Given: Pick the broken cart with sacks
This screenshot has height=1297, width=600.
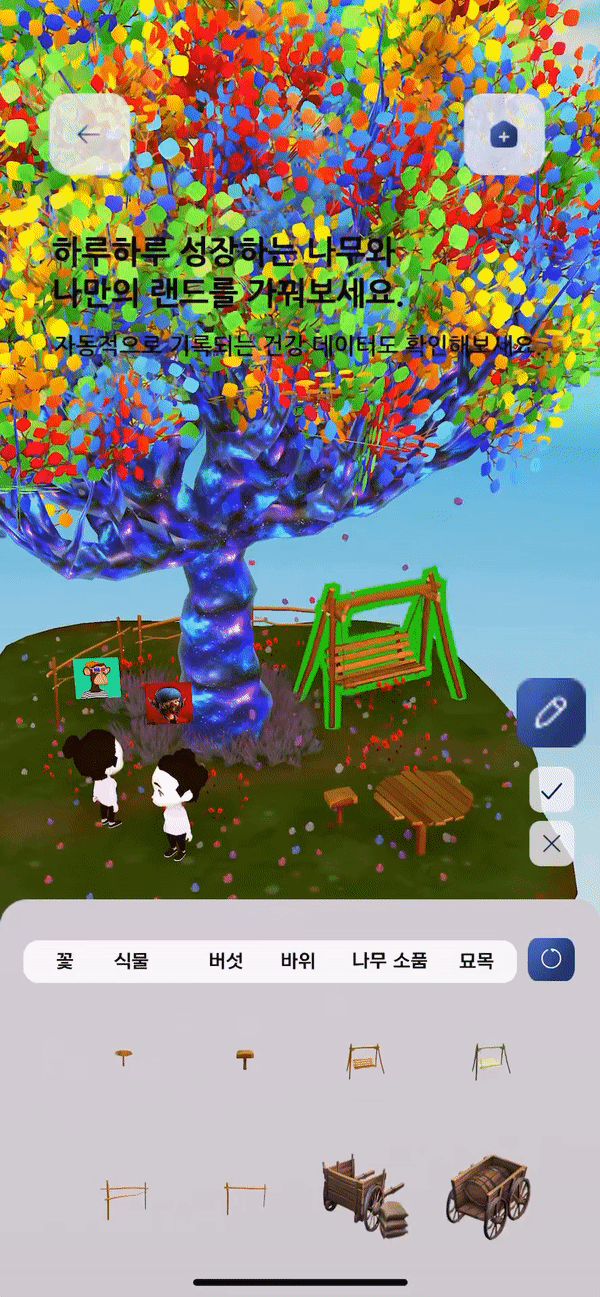Looking at the screenshot, I should (x=365, y=1193).
